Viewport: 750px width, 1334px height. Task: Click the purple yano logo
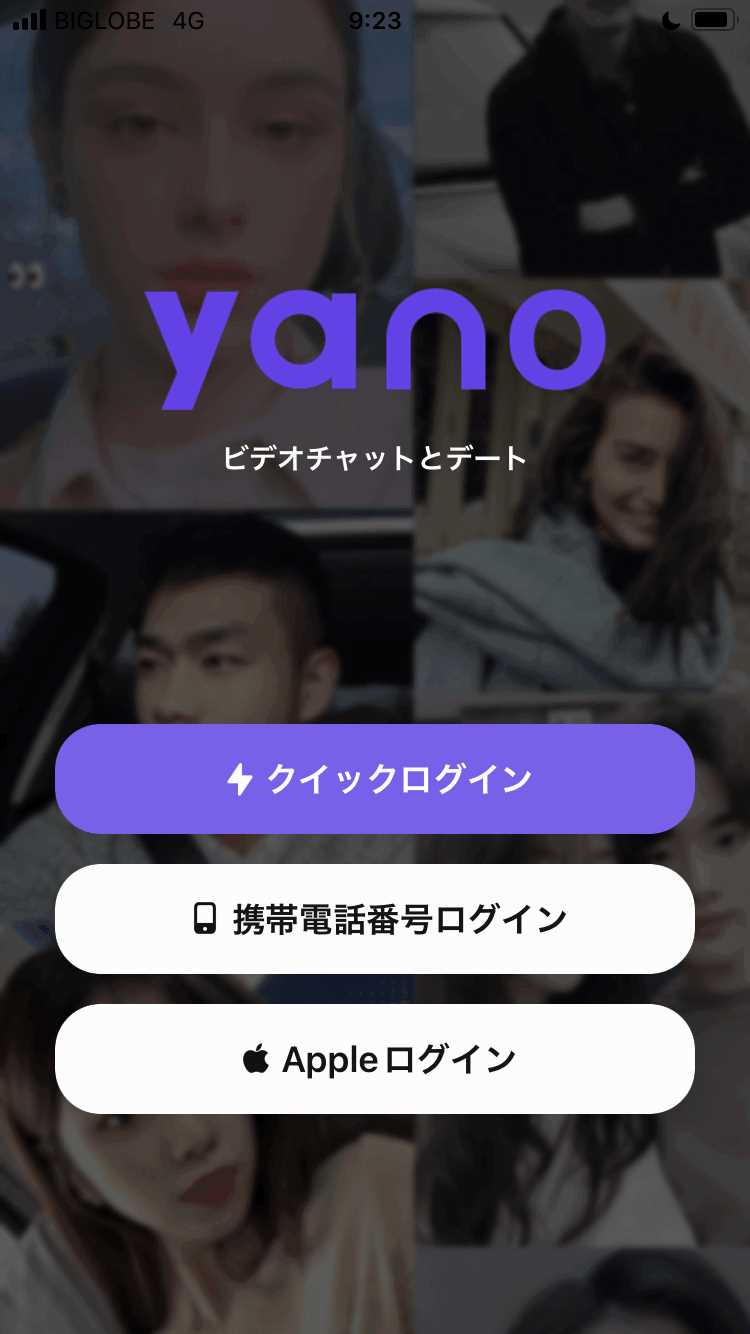pos(375,340)
